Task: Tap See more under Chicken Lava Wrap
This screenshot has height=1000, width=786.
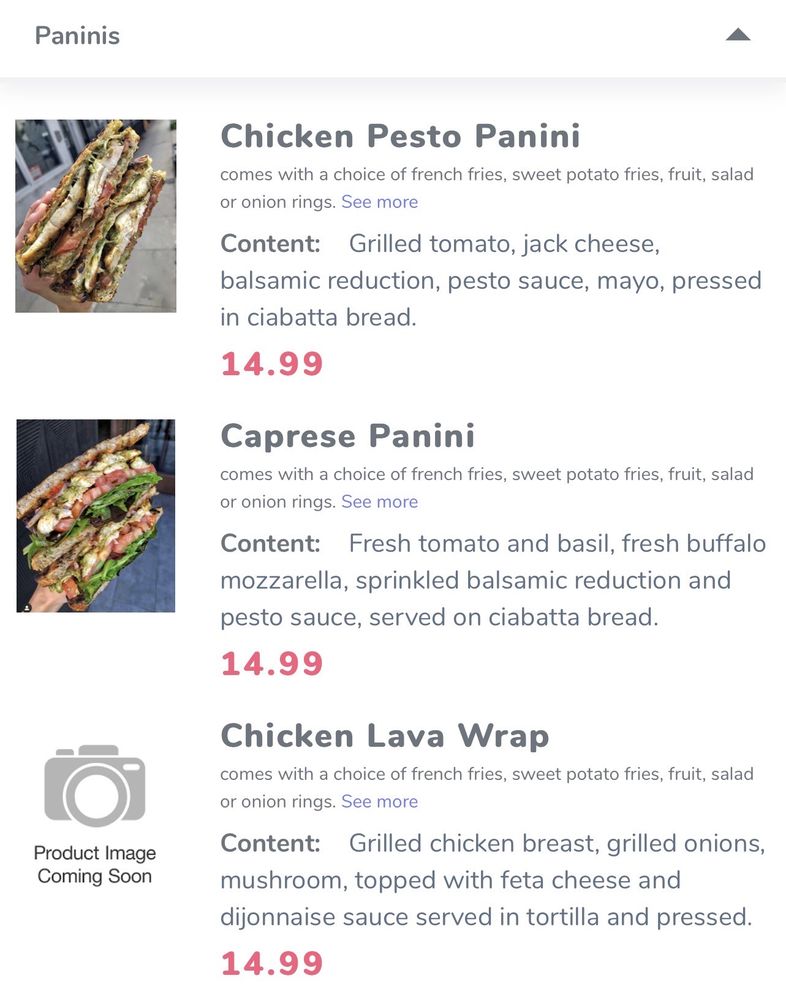Action: pos(379,802)
